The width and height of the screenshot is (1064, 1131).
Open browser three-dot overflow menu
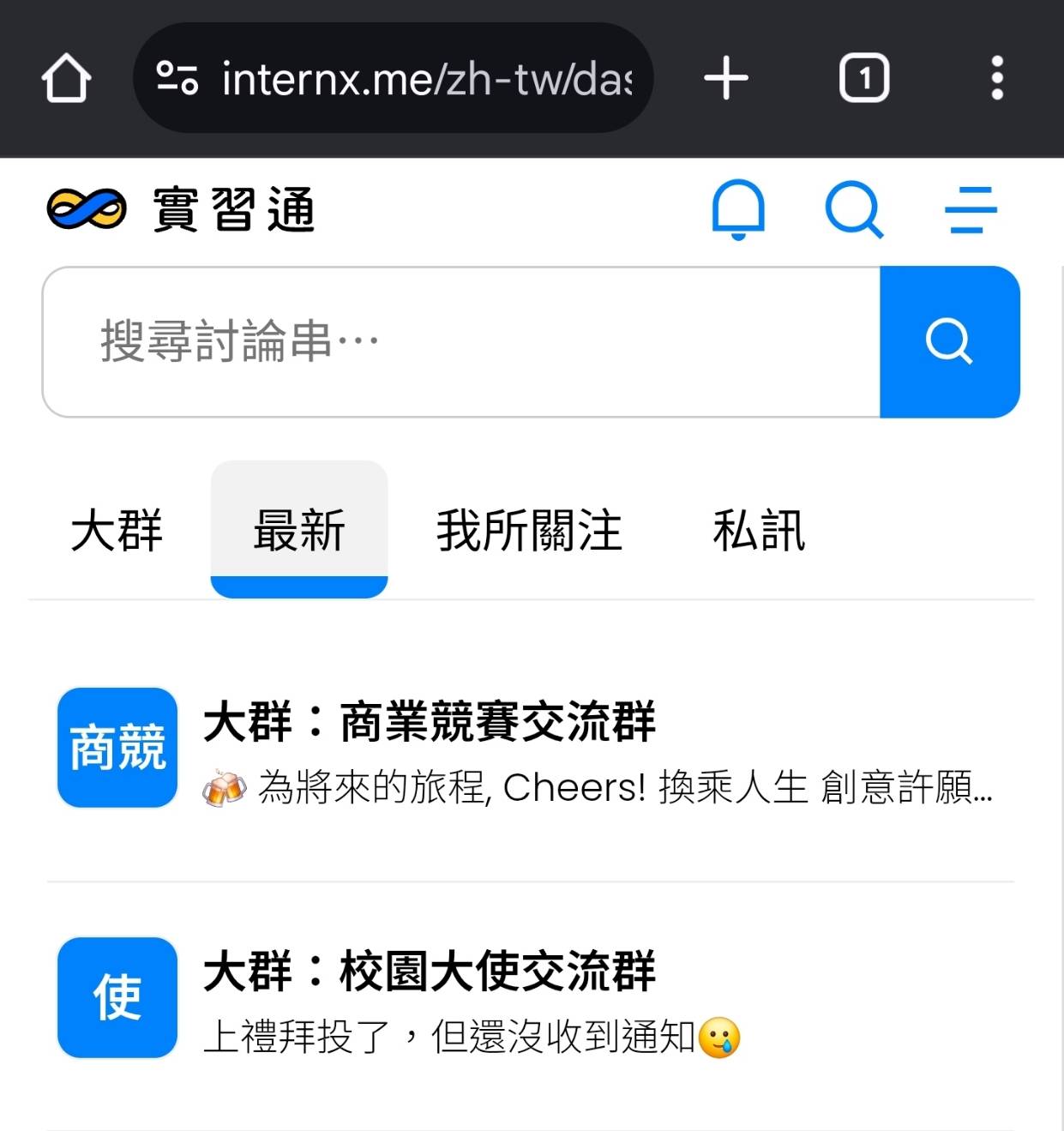click(997, 77)
